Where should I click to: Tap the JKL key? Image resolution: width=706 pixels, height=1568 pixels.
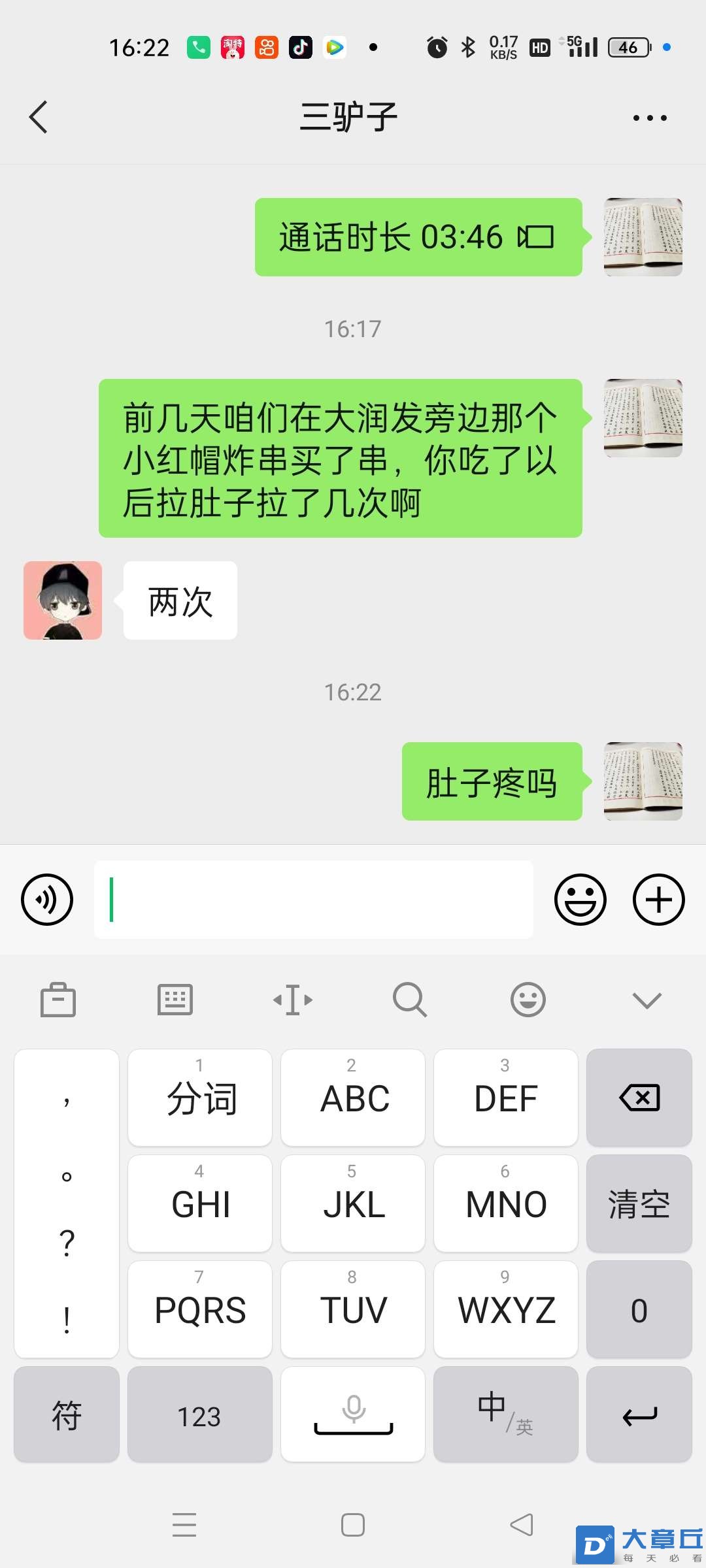353,1203
